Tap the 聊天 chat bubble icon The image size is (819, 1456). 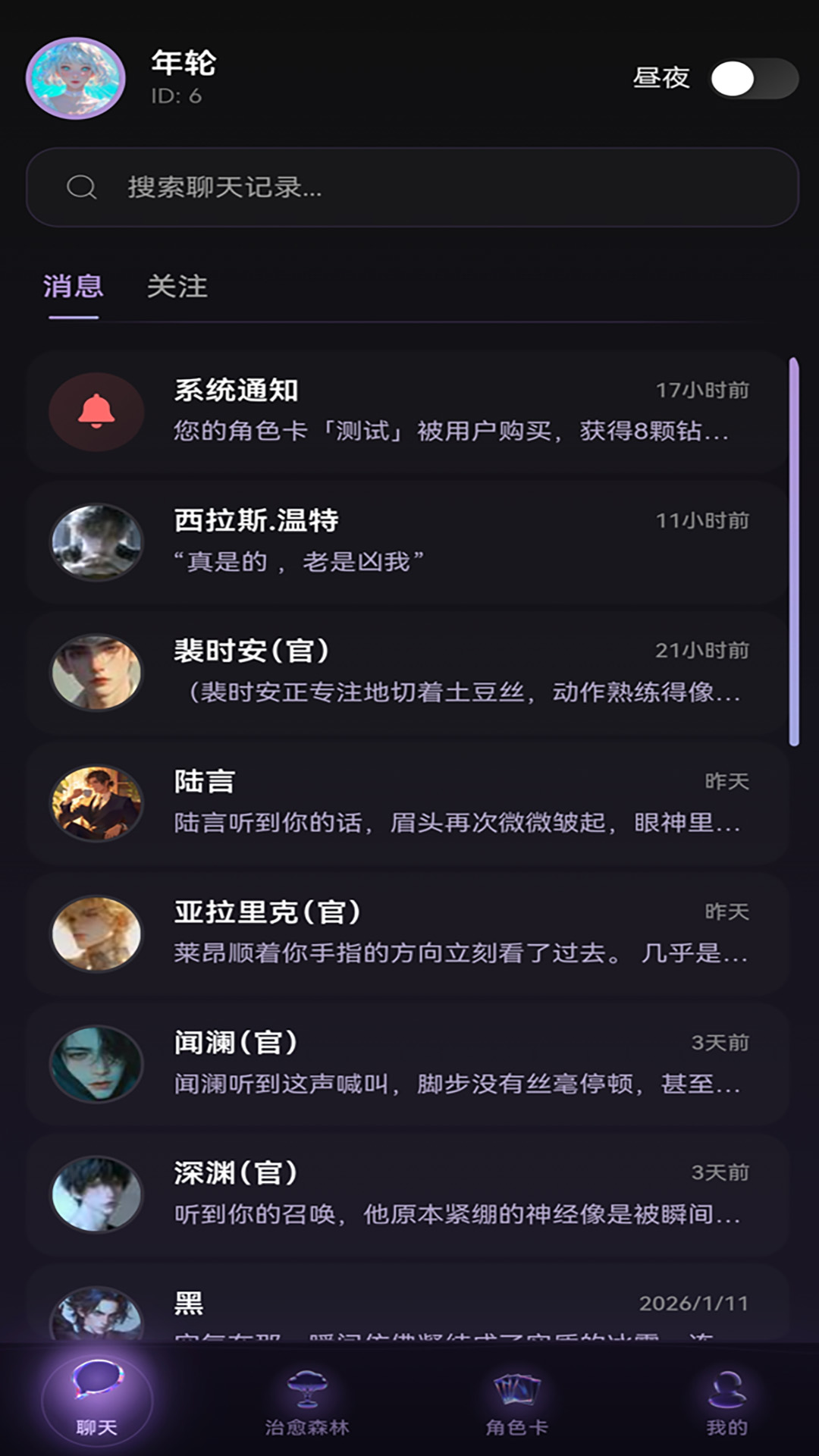(96, 1399)
